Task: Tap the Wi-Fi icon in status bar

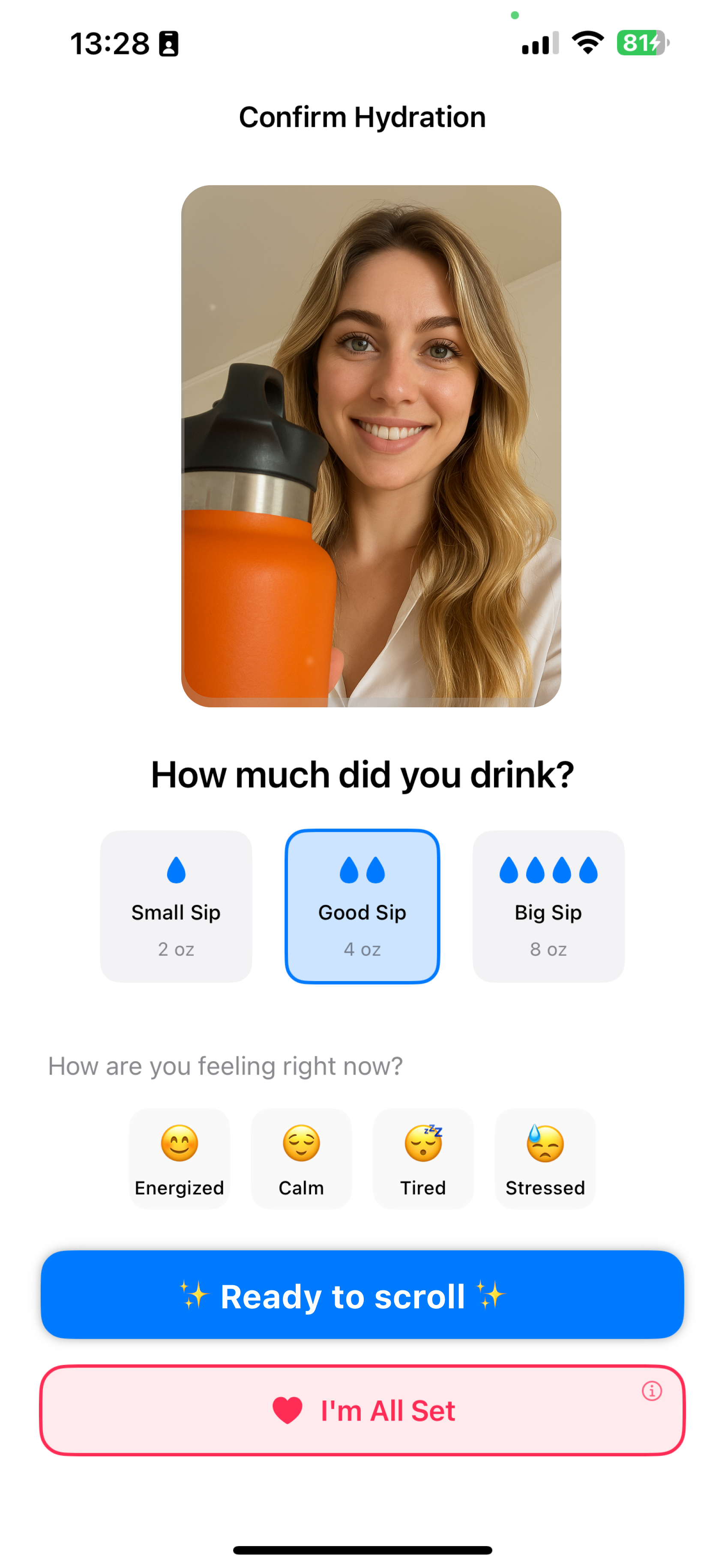Action: click(x=586, y=43)
